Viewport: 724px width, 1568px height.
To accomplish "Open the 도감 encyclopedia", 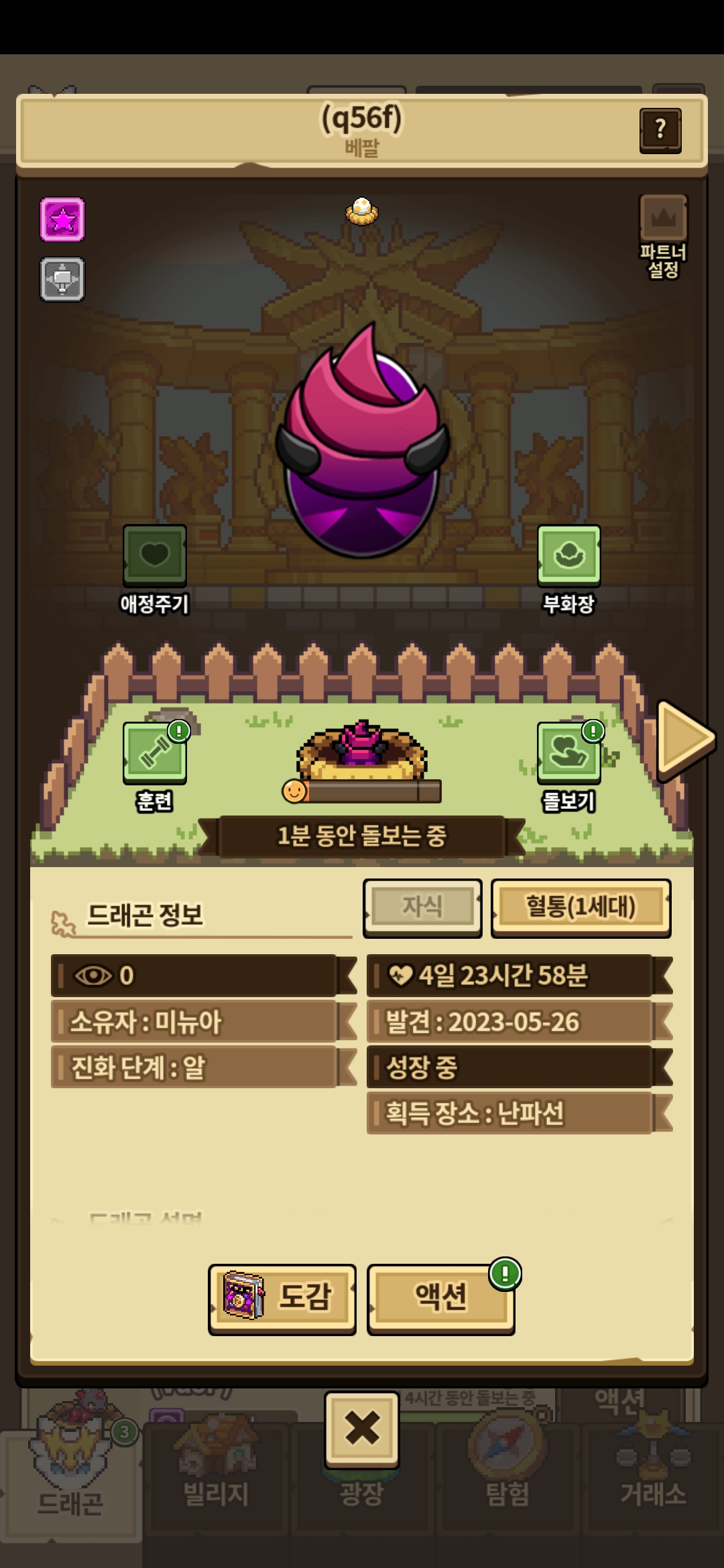I will pyautogui.click(x=282, y=1299).
